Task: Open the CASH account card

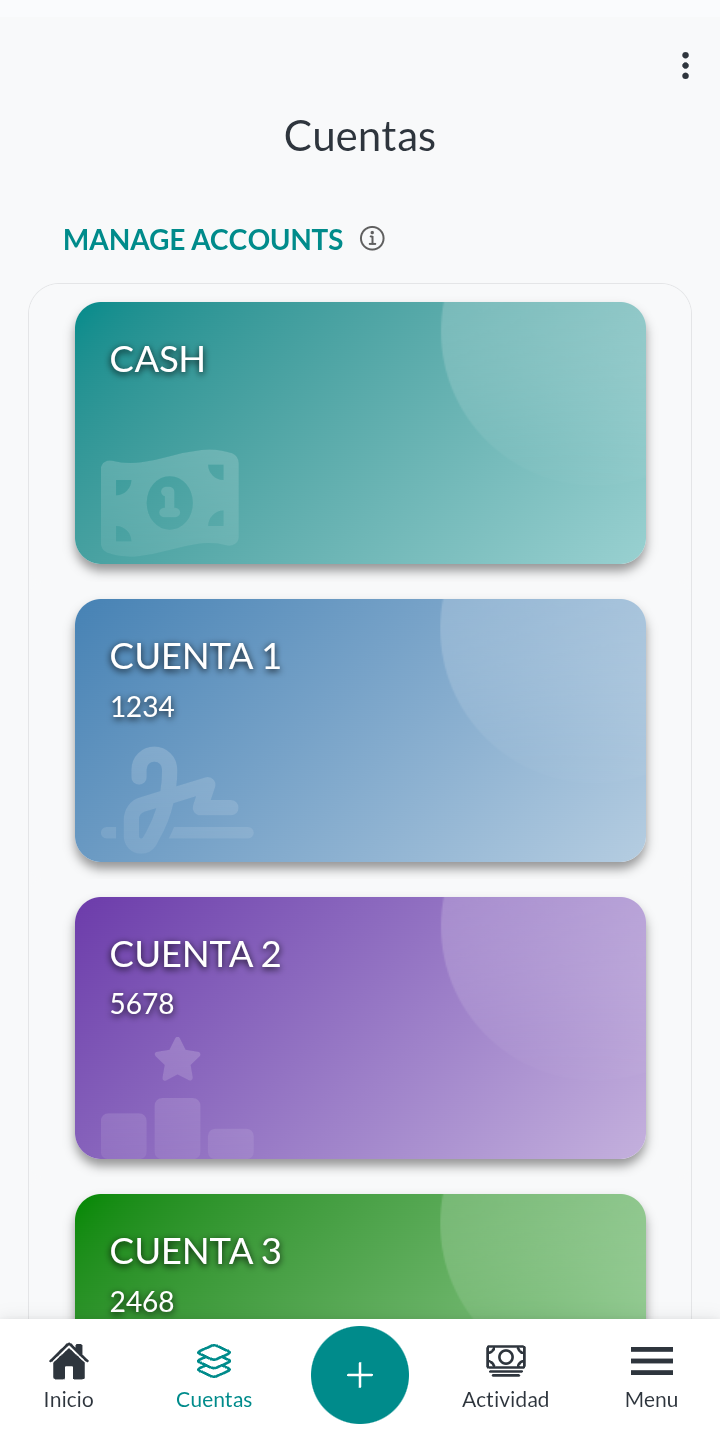Action: (x=360, y=432)
